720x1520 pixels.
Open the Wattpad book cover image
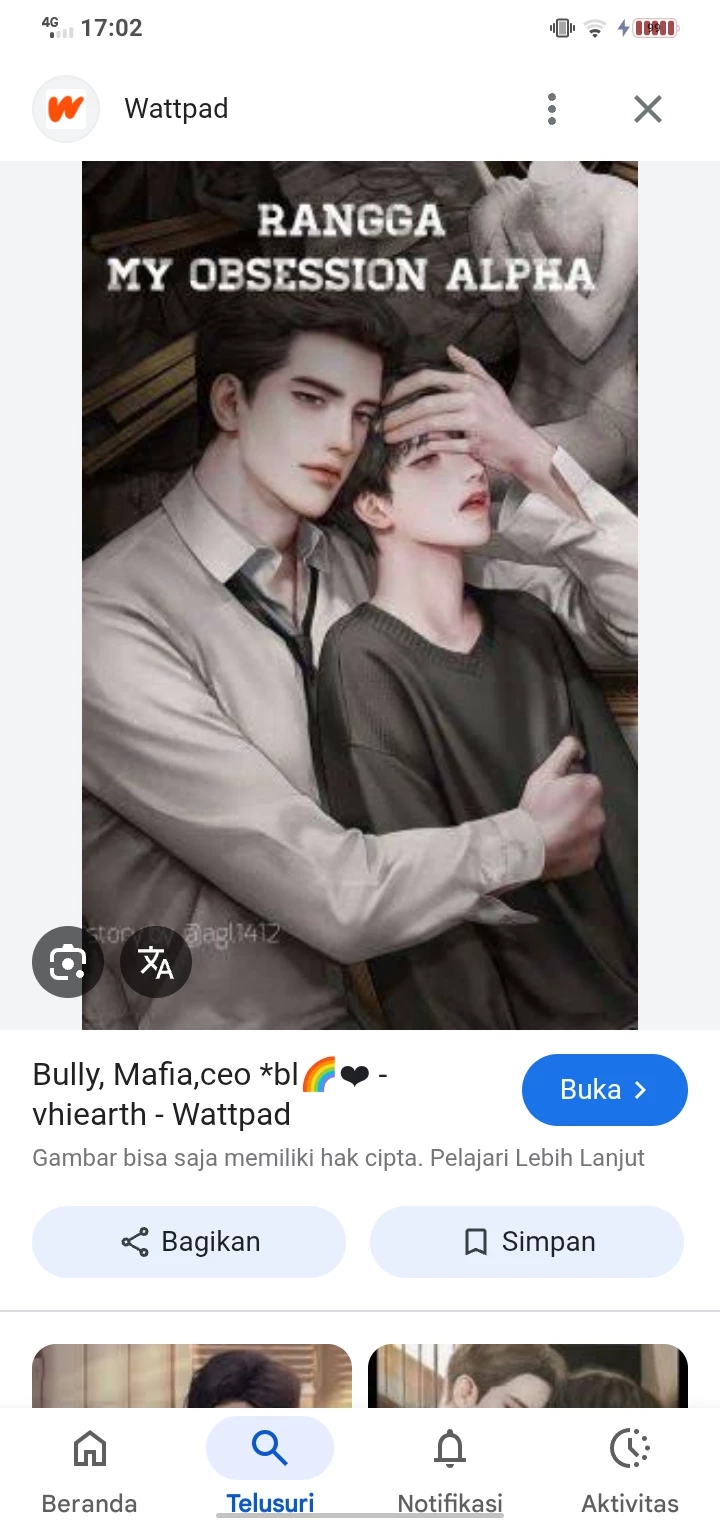tap(360, 595)
